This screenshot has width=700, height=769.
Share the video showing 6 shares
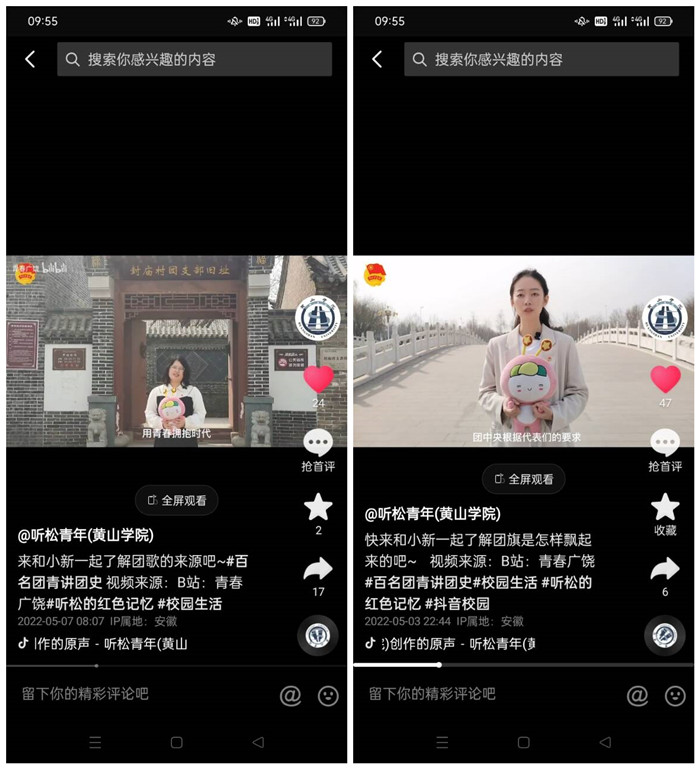(x=665, y=570)
